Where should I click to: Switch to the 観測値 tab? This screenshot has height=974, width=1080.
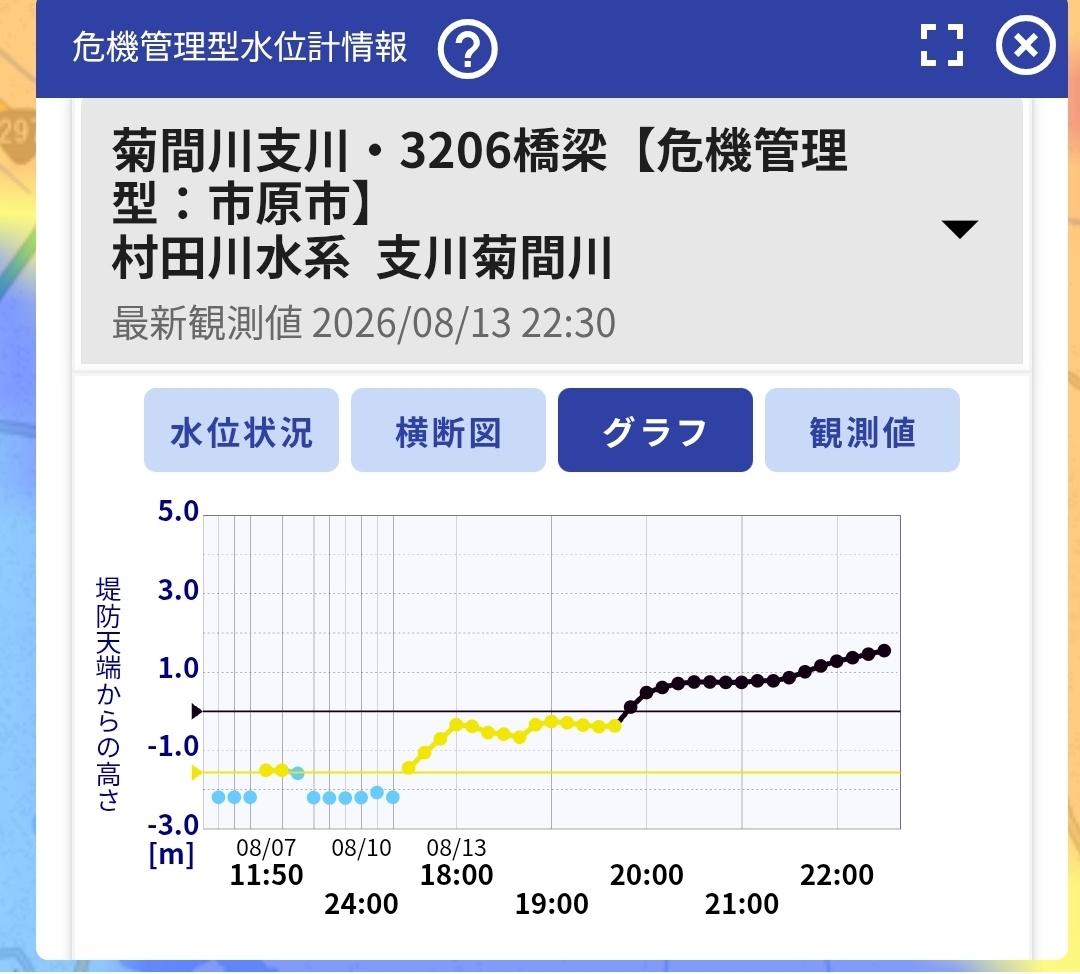(x=862, y=431)
